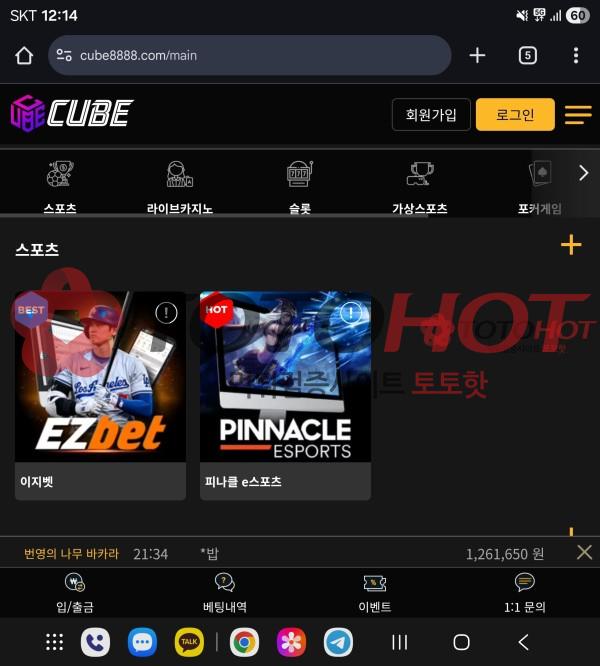Expand the 스포츠 section plus icon

(x=571, y=245)
